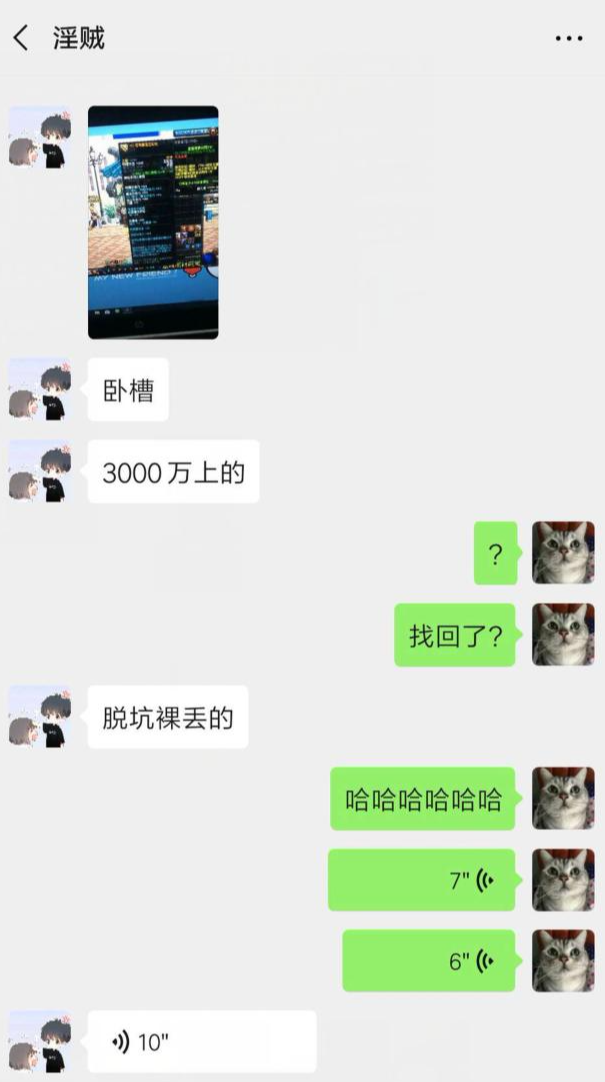Go back from the 淫贼 chat
Screen dimensions: 605x1082
[21, 38]
